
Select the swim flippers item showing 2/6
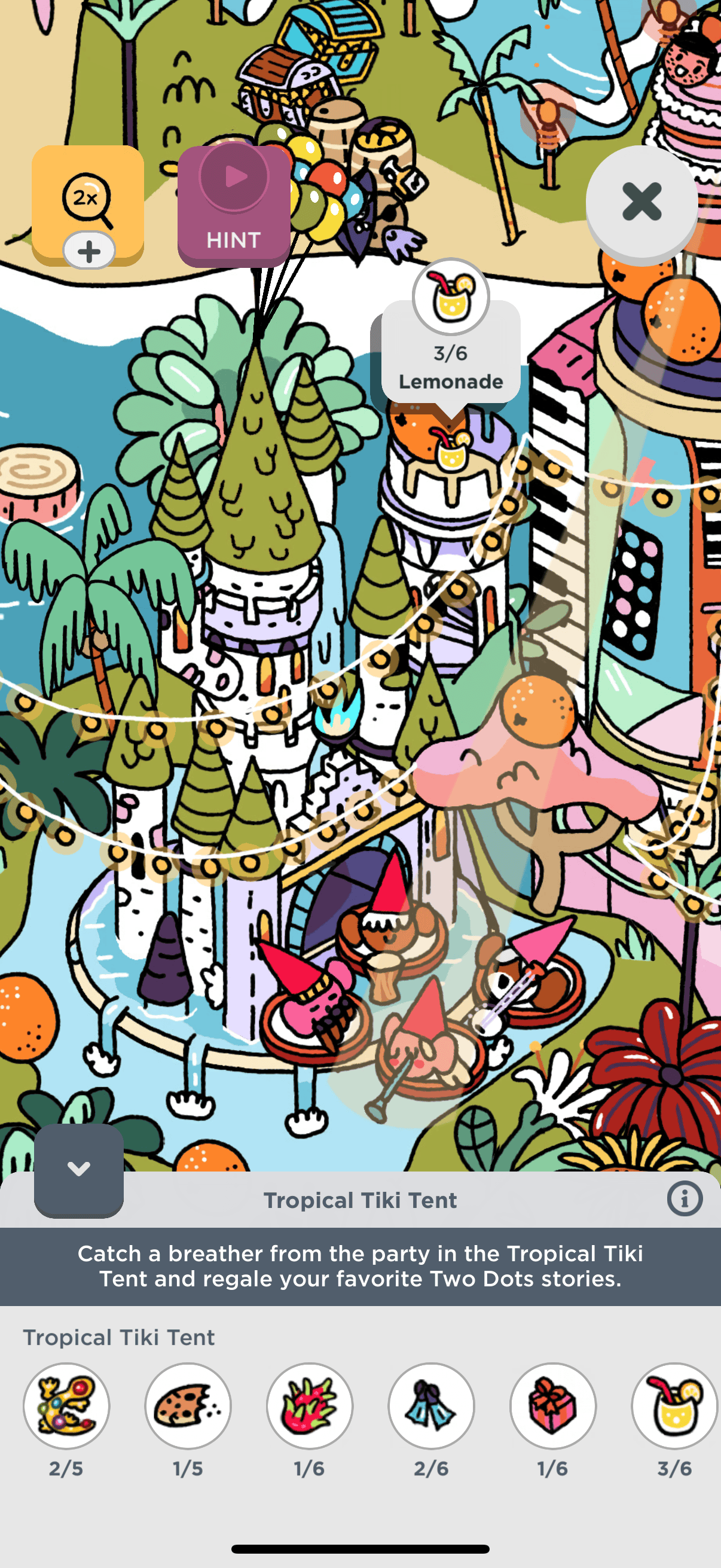[x=432, y=1405]
